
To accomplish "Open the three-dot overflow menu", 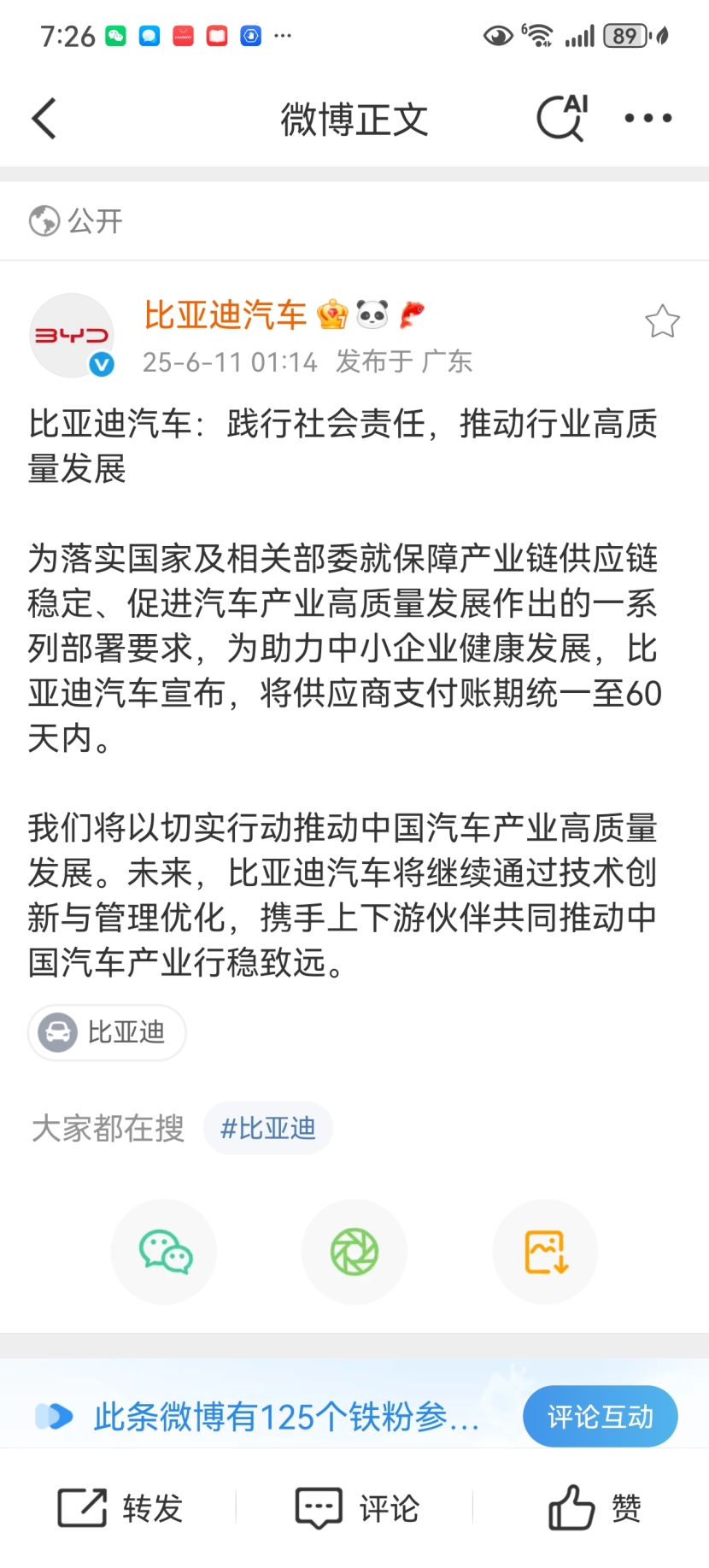I will point(647,118).
